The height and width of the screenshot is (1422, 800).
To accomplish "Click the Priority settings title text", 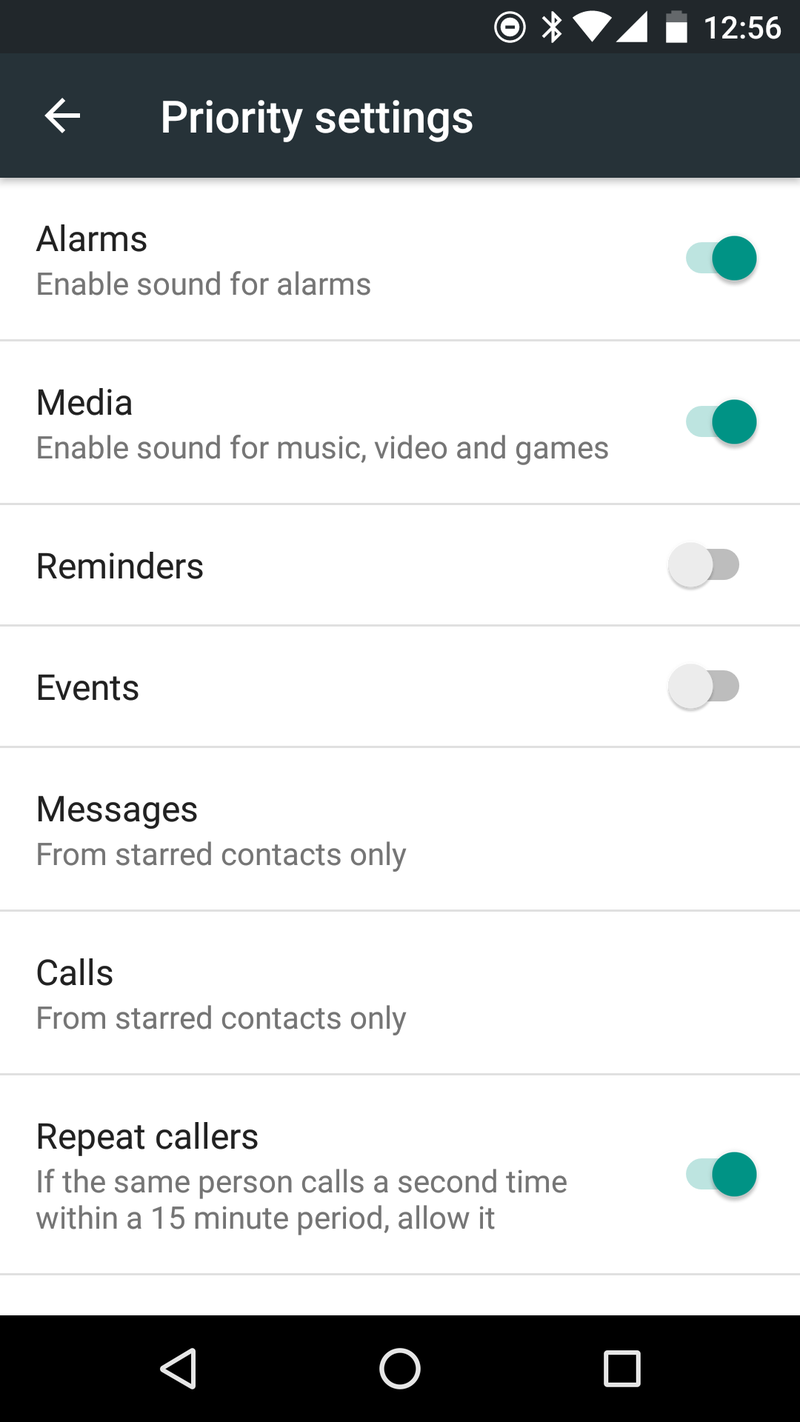I will [316, 115].
